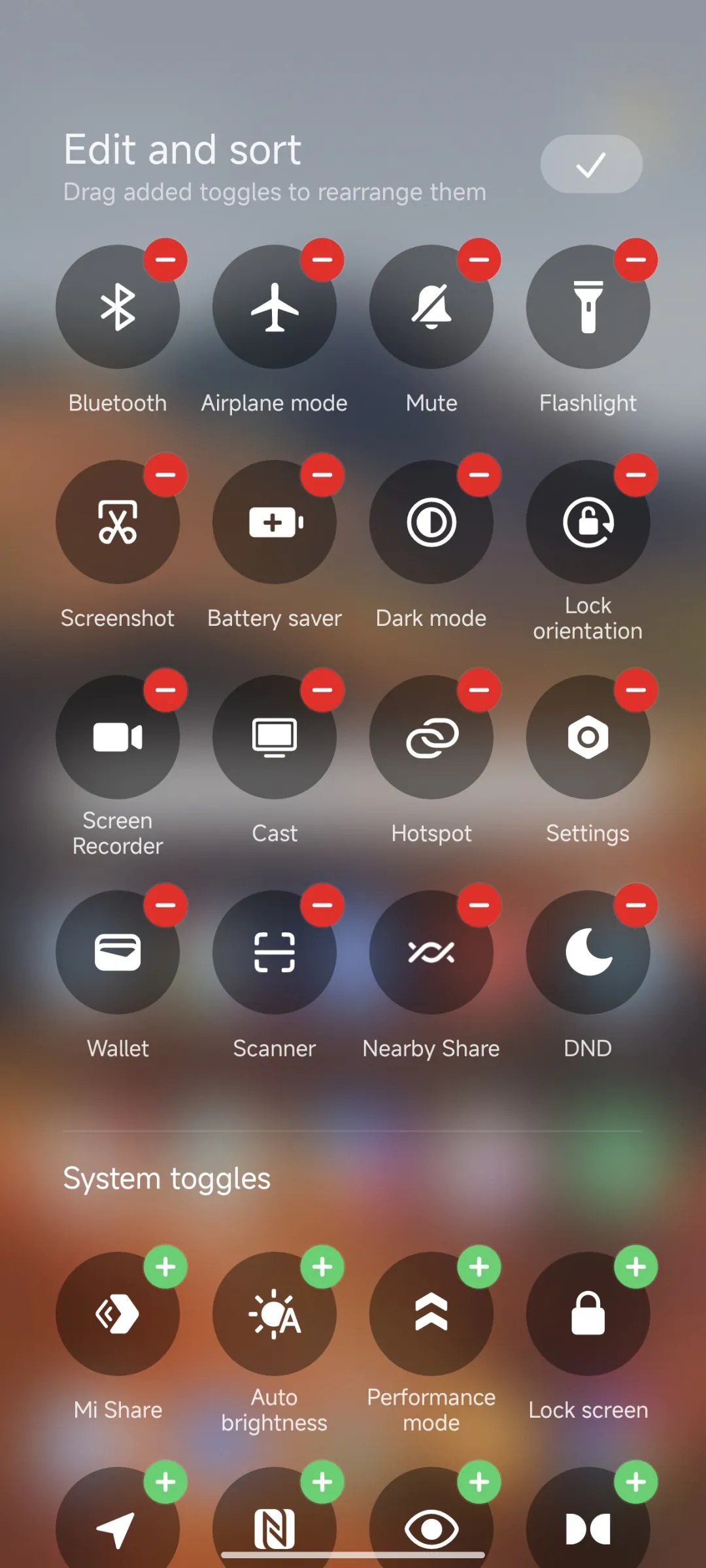Remove the Wallet toggle

click(165, 905)
